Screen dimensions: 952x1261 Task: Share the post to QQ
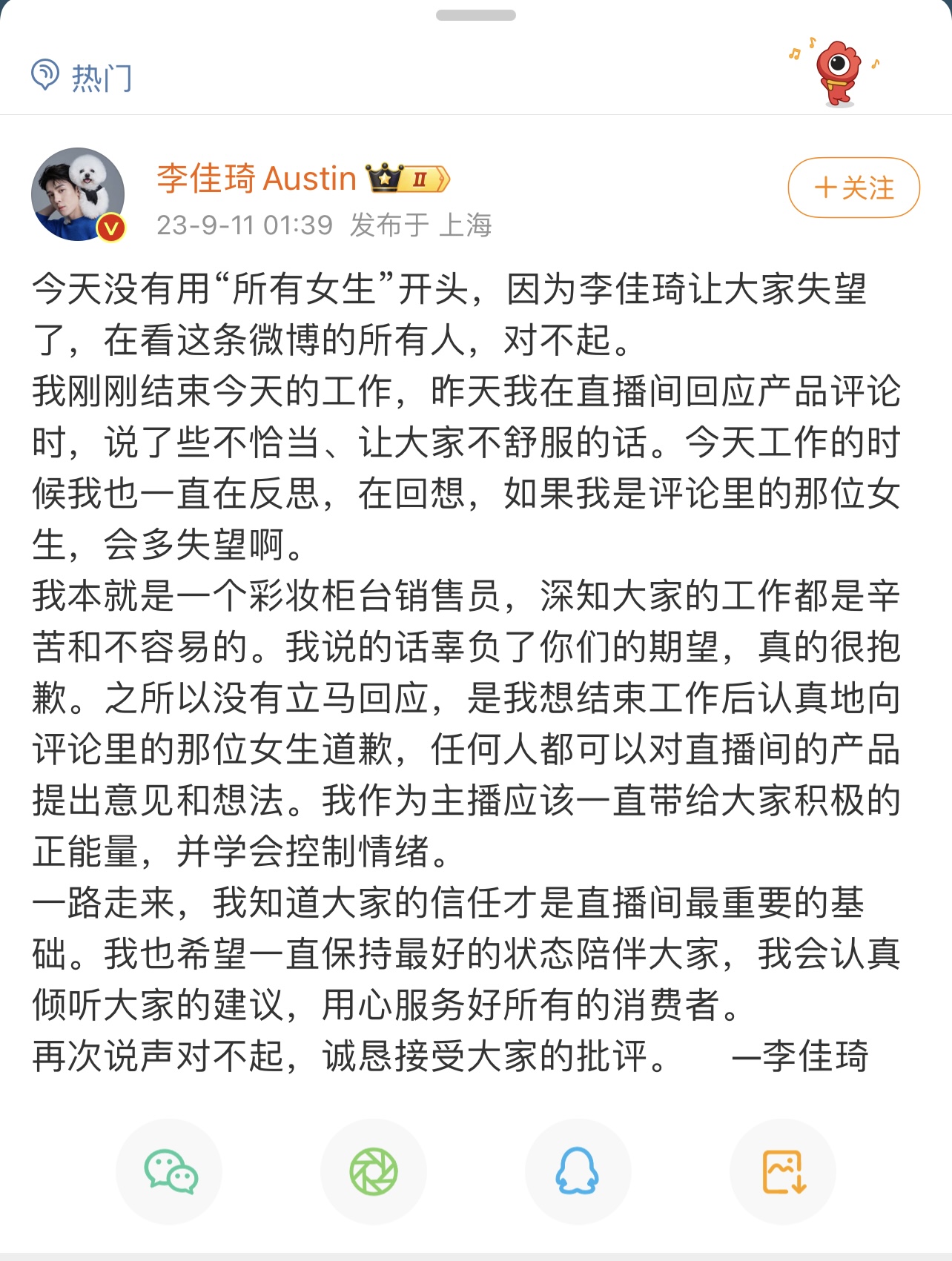pyautogui.click(x=578, y=1171)
